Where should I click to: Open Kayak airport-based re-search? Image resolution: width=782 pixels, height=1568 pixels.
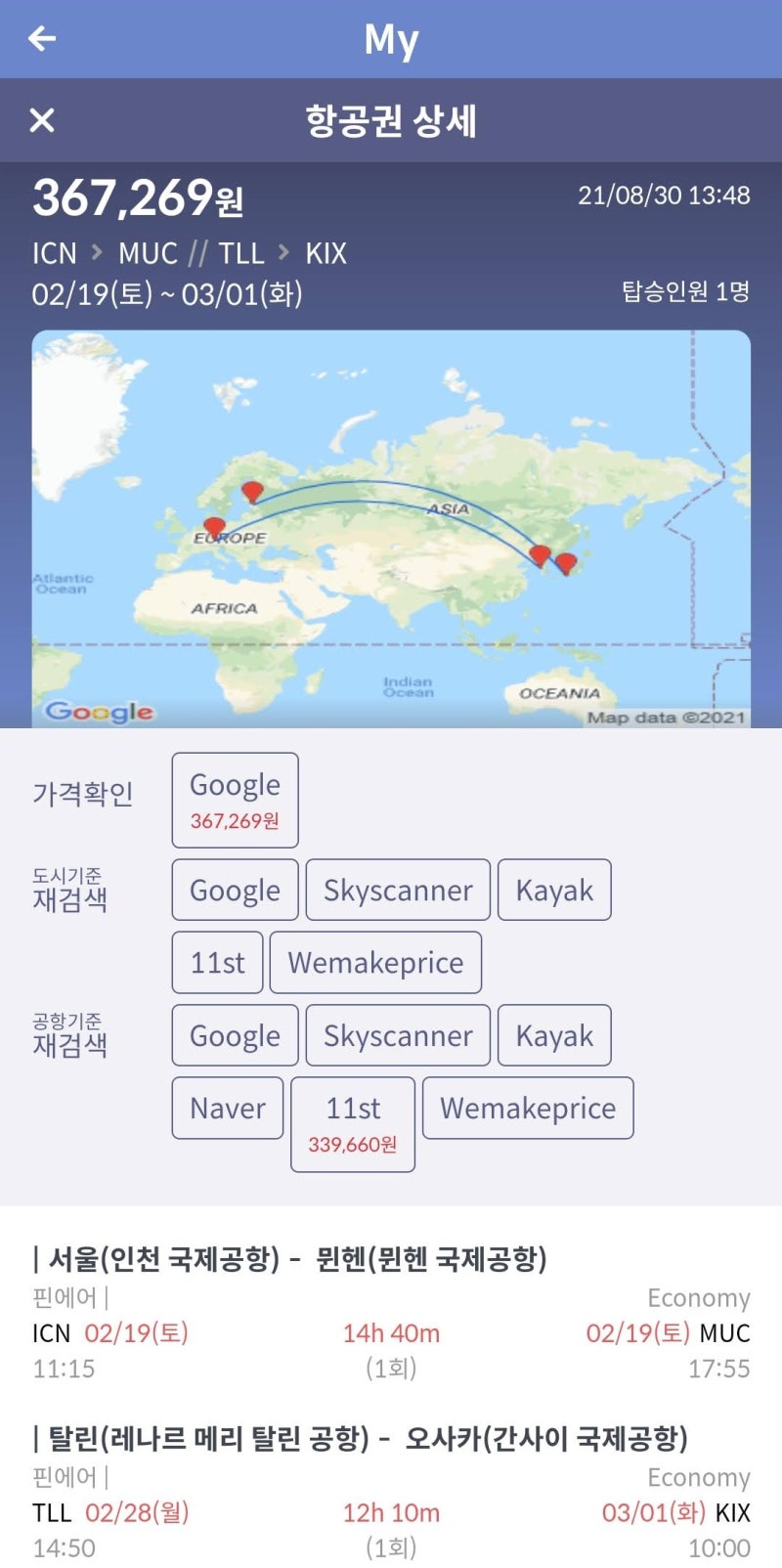(554, 1035)
